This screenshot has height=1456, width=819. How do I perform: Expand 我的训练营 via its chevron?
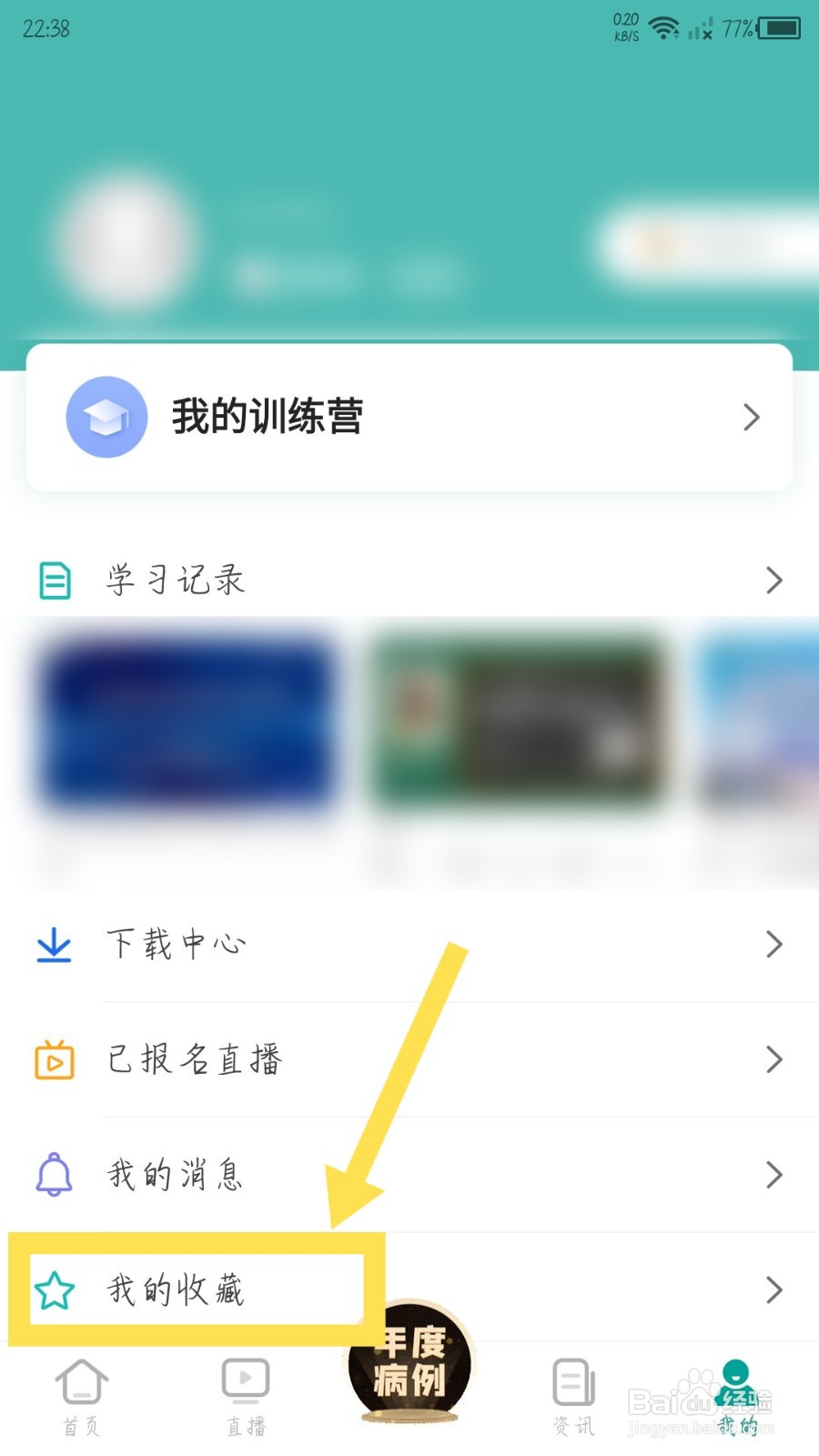(752, 417)
